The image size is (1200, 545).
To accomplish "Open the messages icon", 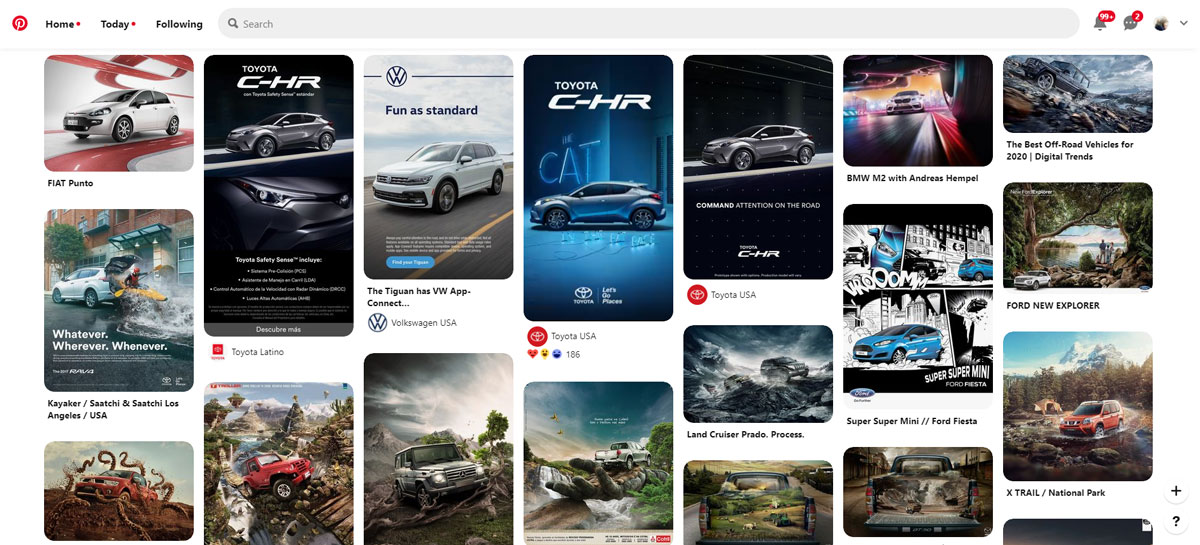I will click(1130, 24).
